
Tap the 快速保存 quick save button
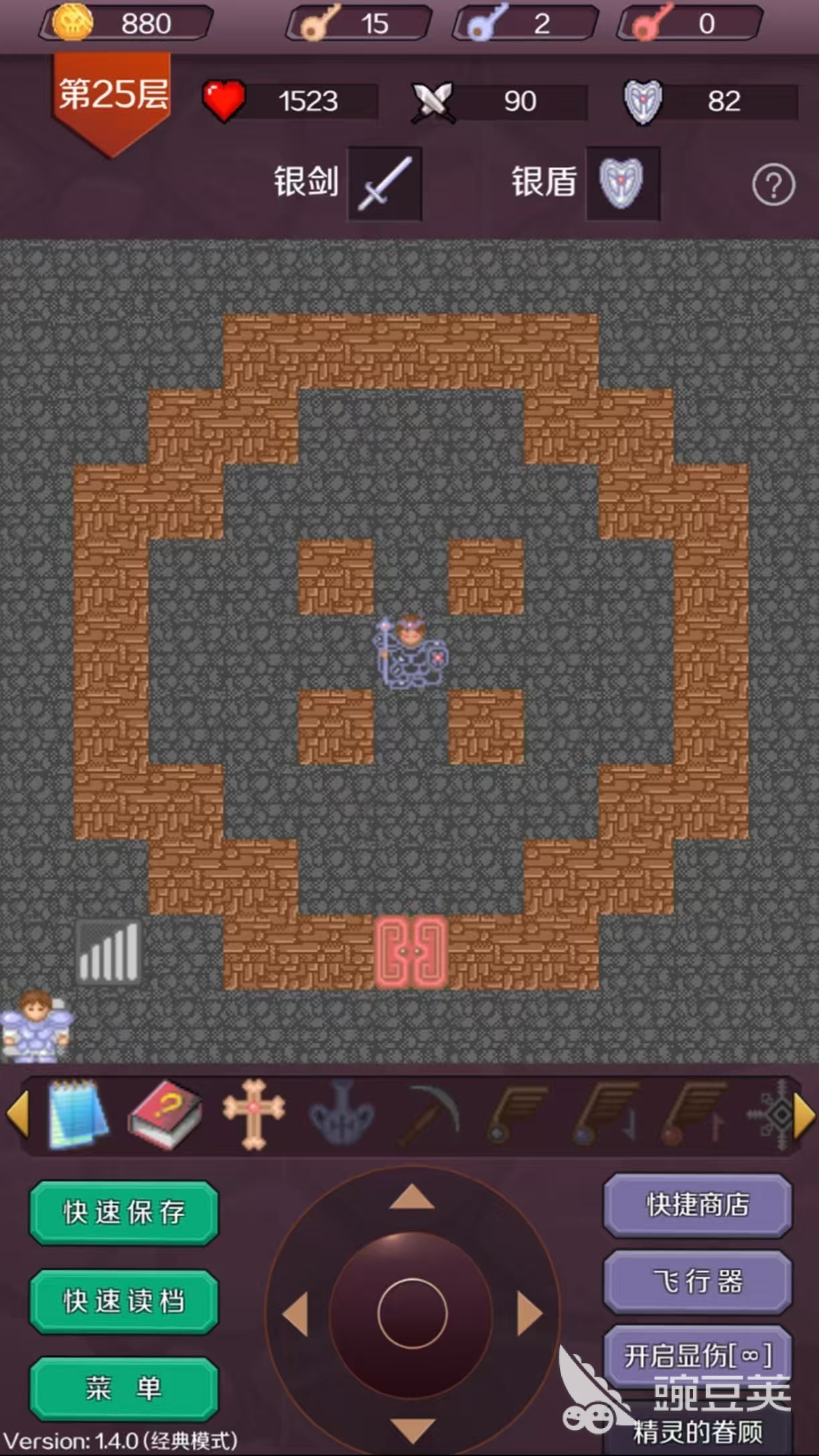pyautogui.click(x=124, y=1212)
